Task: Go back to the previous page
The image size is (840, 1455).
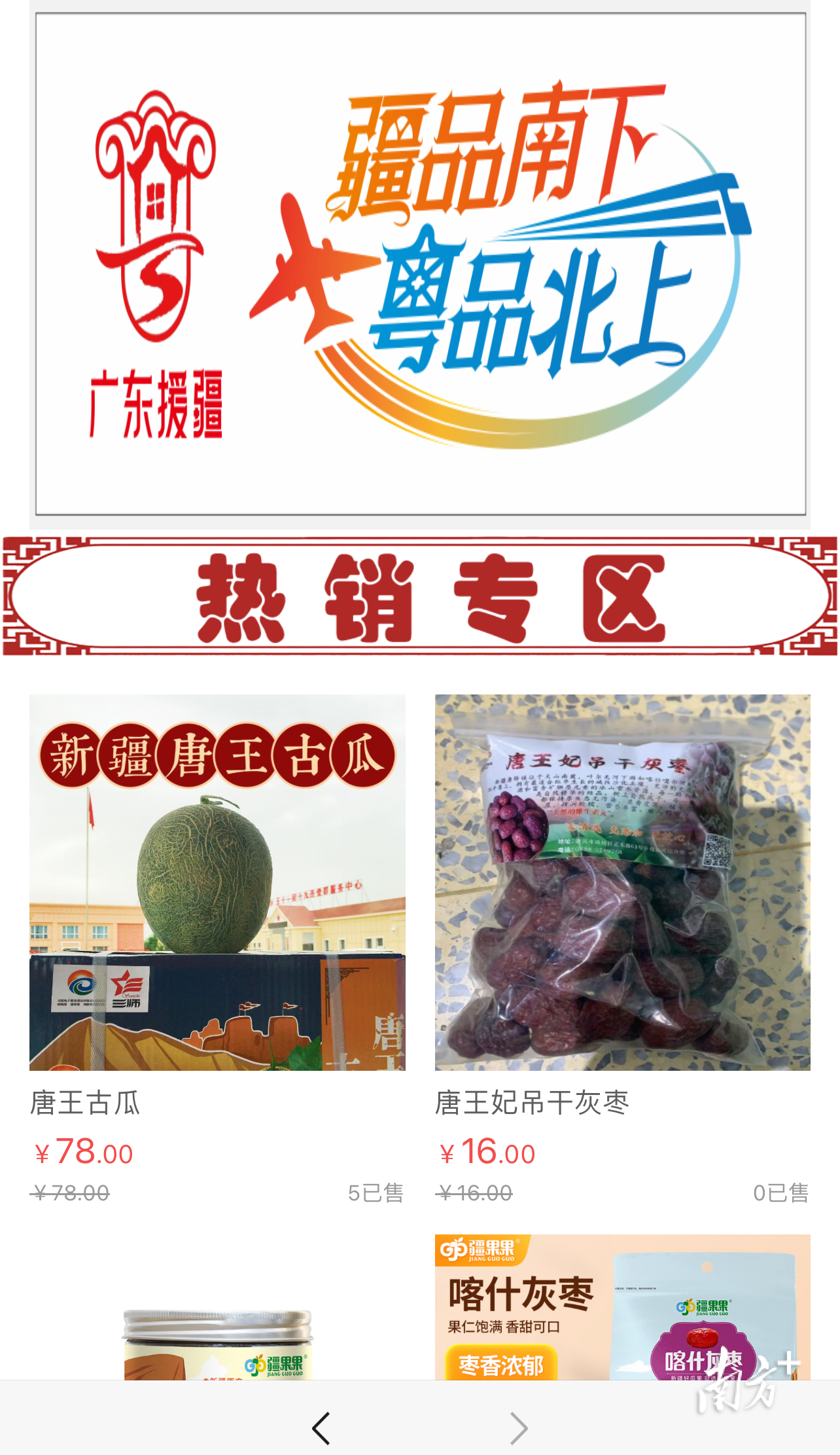Action: click(x=321, y=1428)
